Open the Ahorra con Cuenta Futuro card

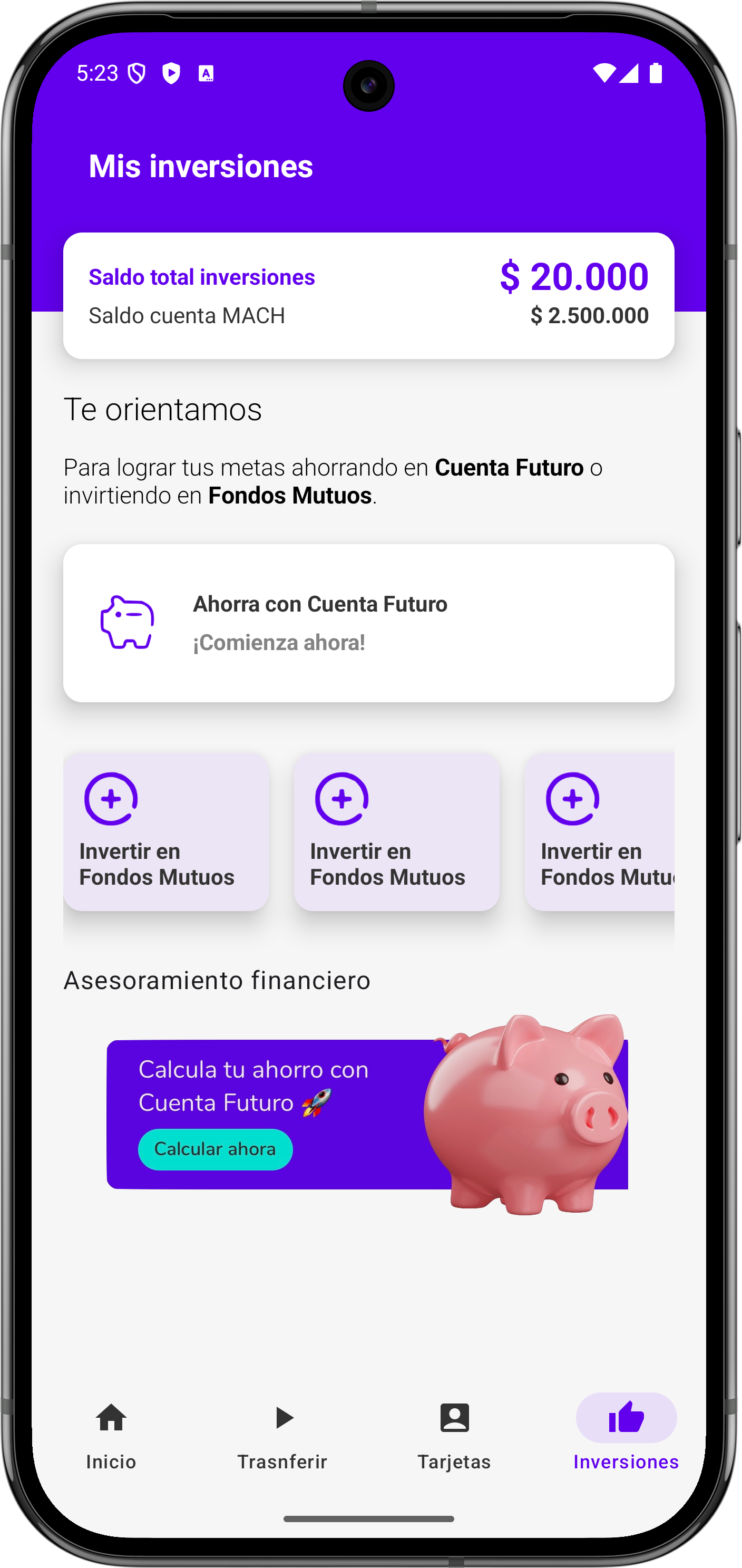click(368, 623)
